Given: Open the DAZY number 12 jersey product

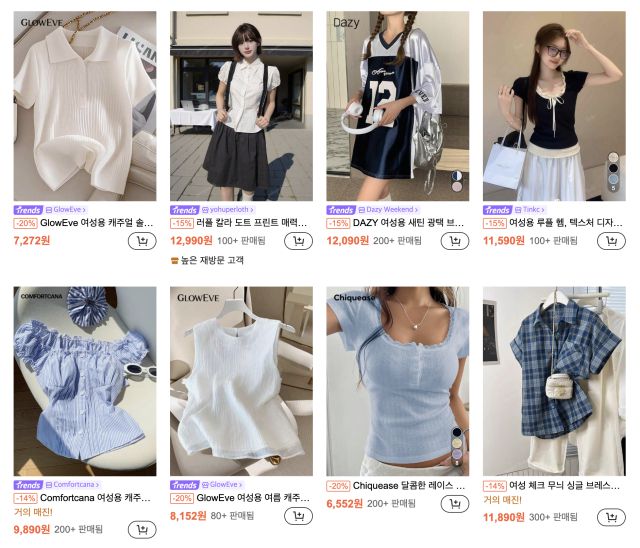Looking at the screenshot, I should tap(397, 105).
